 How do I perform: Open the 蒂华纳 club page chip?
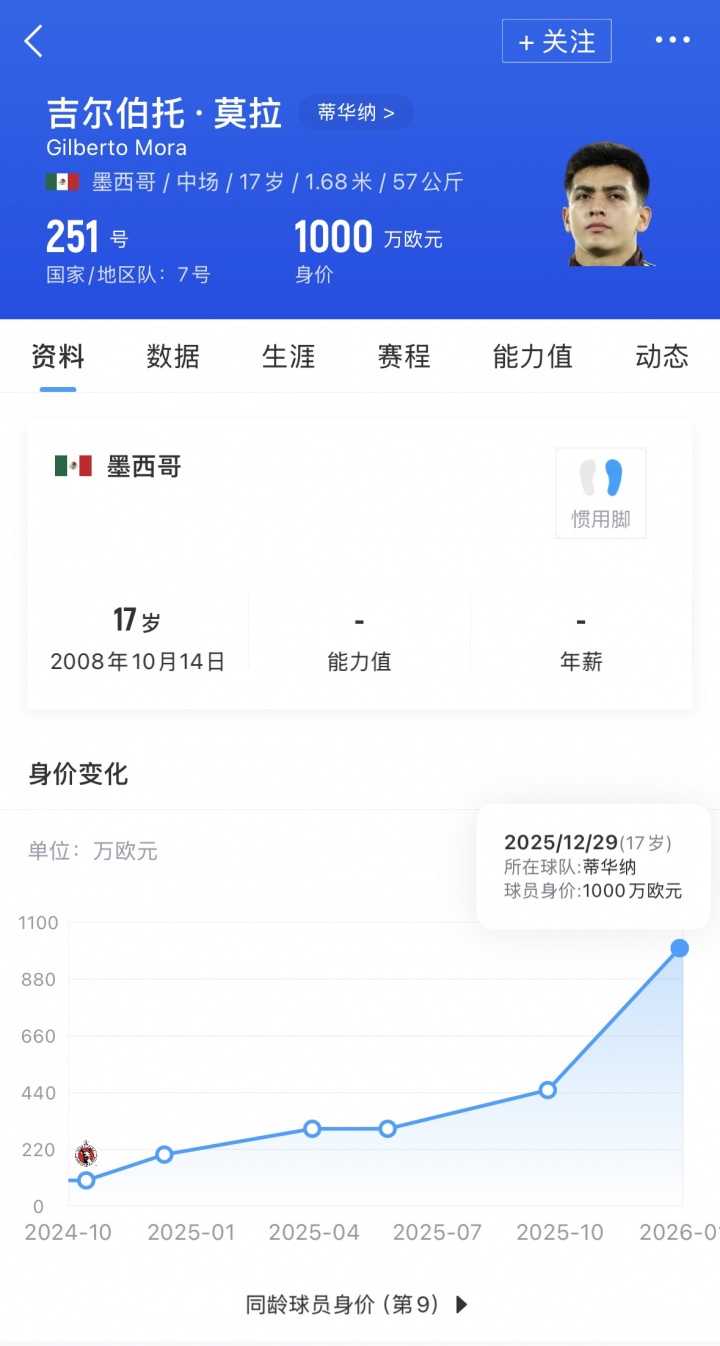(355, 113)
